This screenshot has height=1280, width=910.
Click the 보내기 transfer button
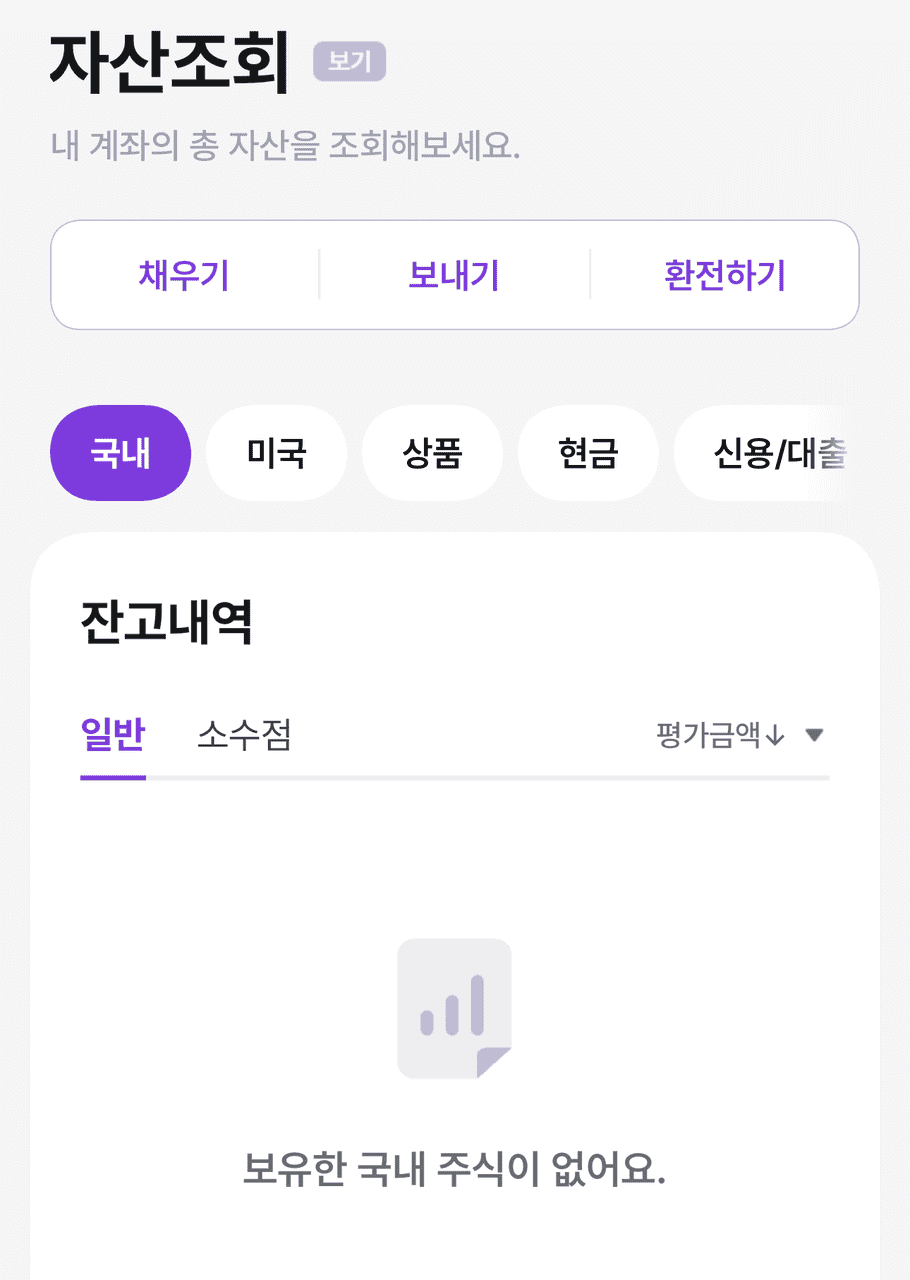[x=454, y=274]
